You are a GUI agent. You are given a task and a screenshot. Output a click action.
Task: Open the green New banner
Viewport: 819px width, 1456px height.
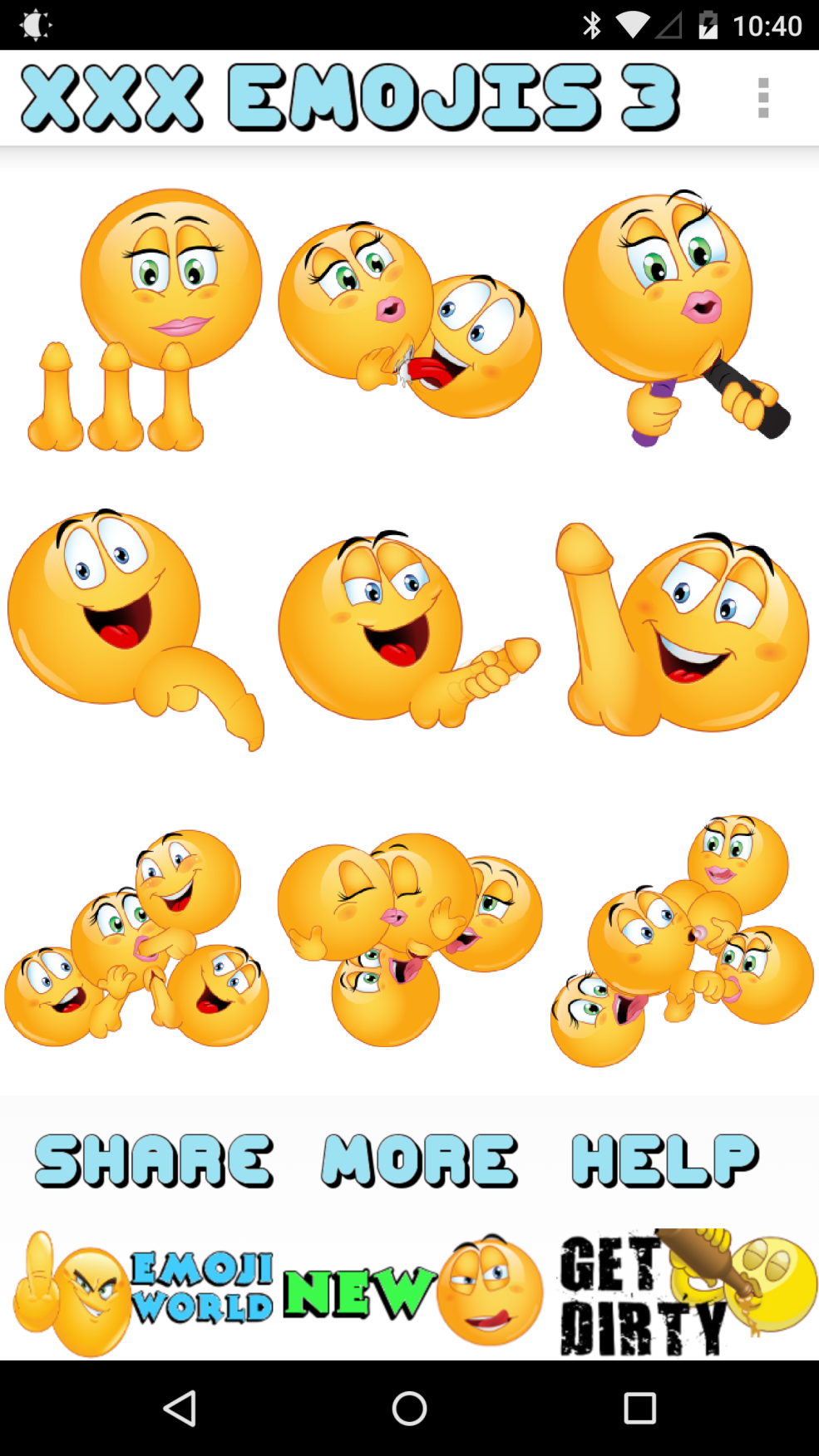tap(413, 1292)
